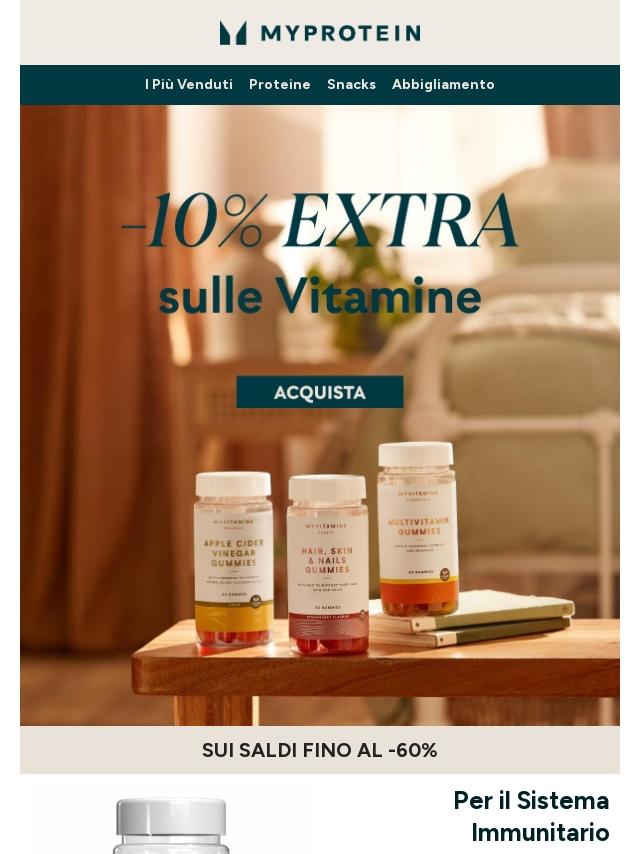Open the Myprotein logo link

tap(320, 33)
